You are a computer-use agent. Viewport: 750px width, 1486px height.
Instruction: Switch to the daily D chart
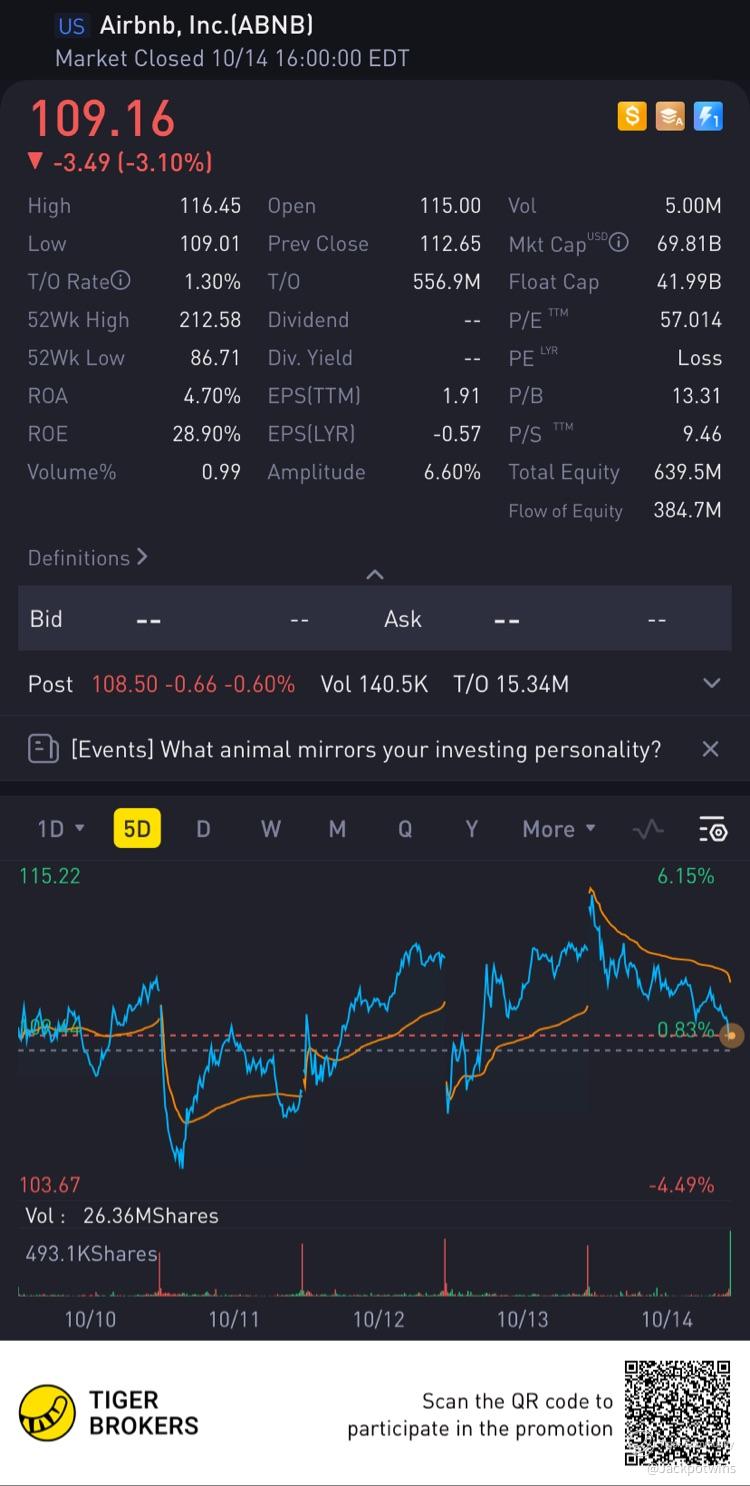(203, 829)
